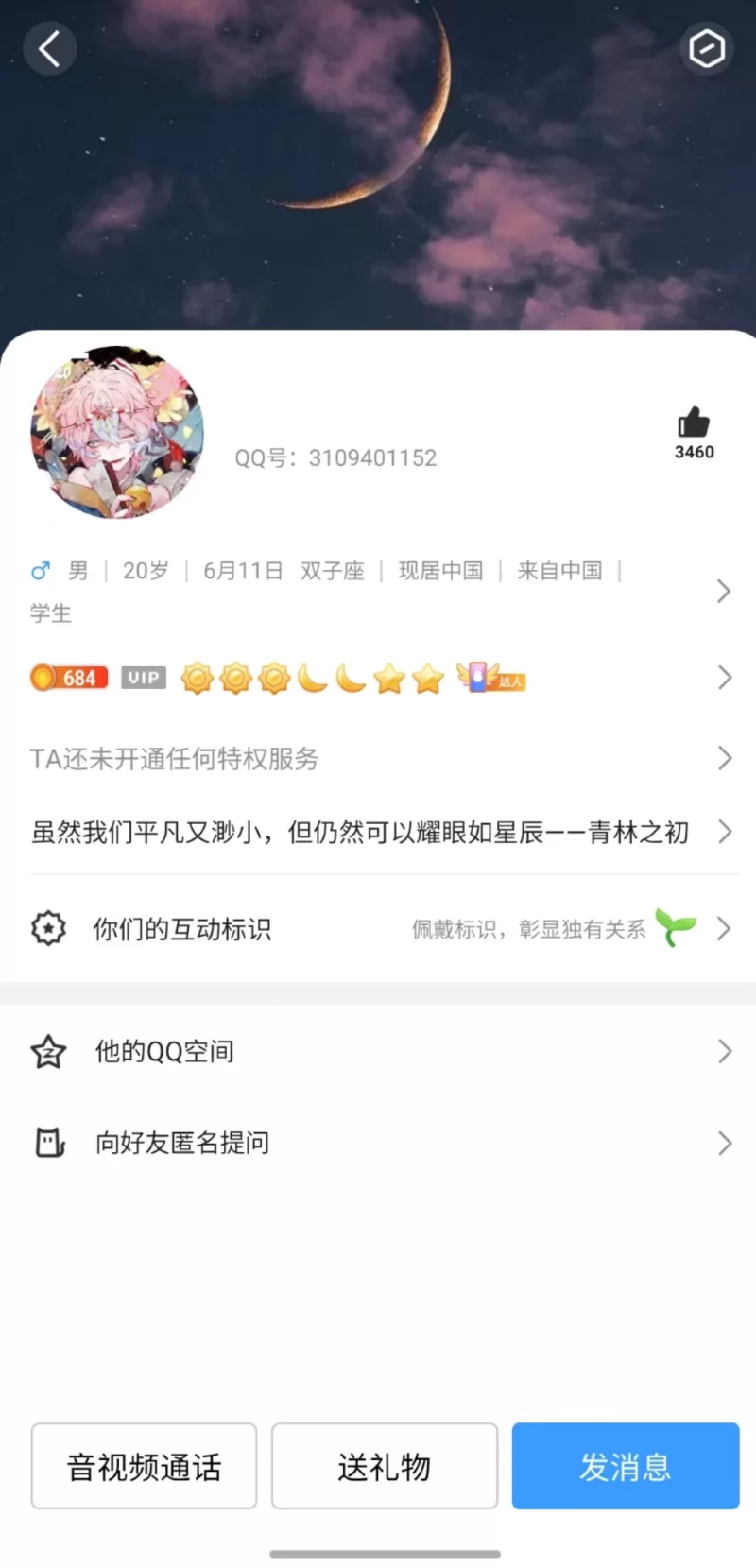This screenshot has width=756, height=1568.
Task: Open the hexagon settings icon
Action: click(x=706, y=49)
